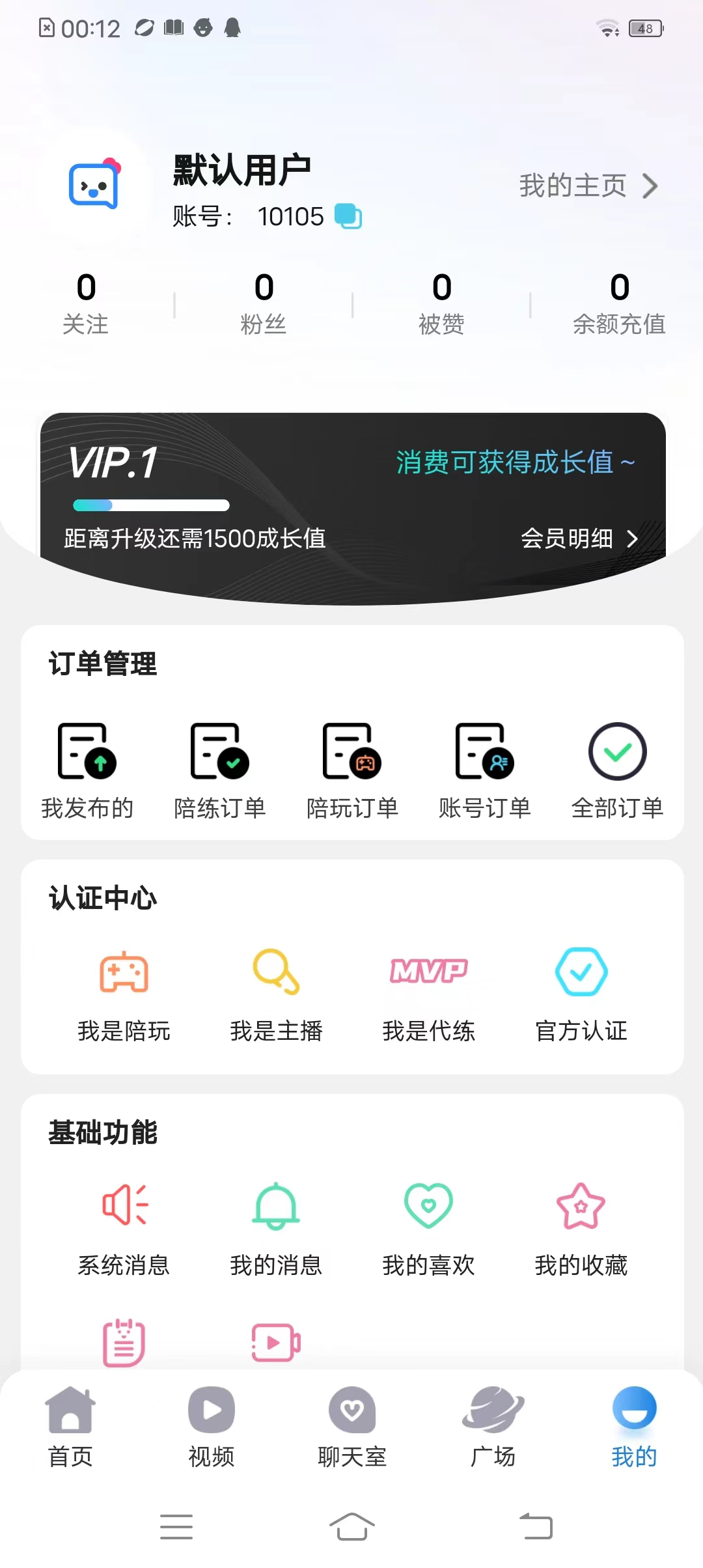Open 我发布的 orders

point(87,770)
